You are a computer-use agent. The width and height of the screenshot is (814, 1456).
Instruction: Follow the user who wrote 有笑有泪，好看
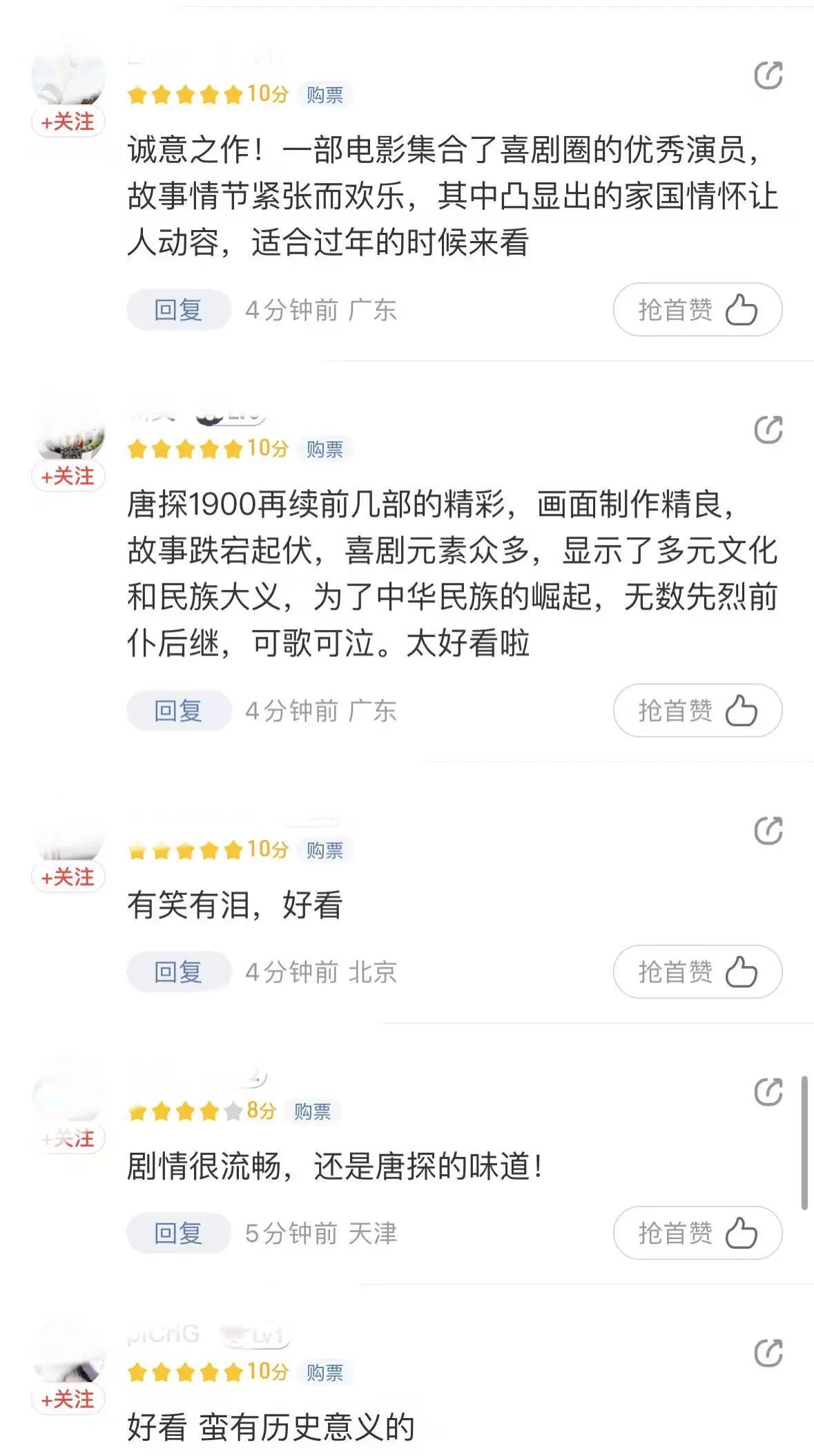[x=68, y=877]
